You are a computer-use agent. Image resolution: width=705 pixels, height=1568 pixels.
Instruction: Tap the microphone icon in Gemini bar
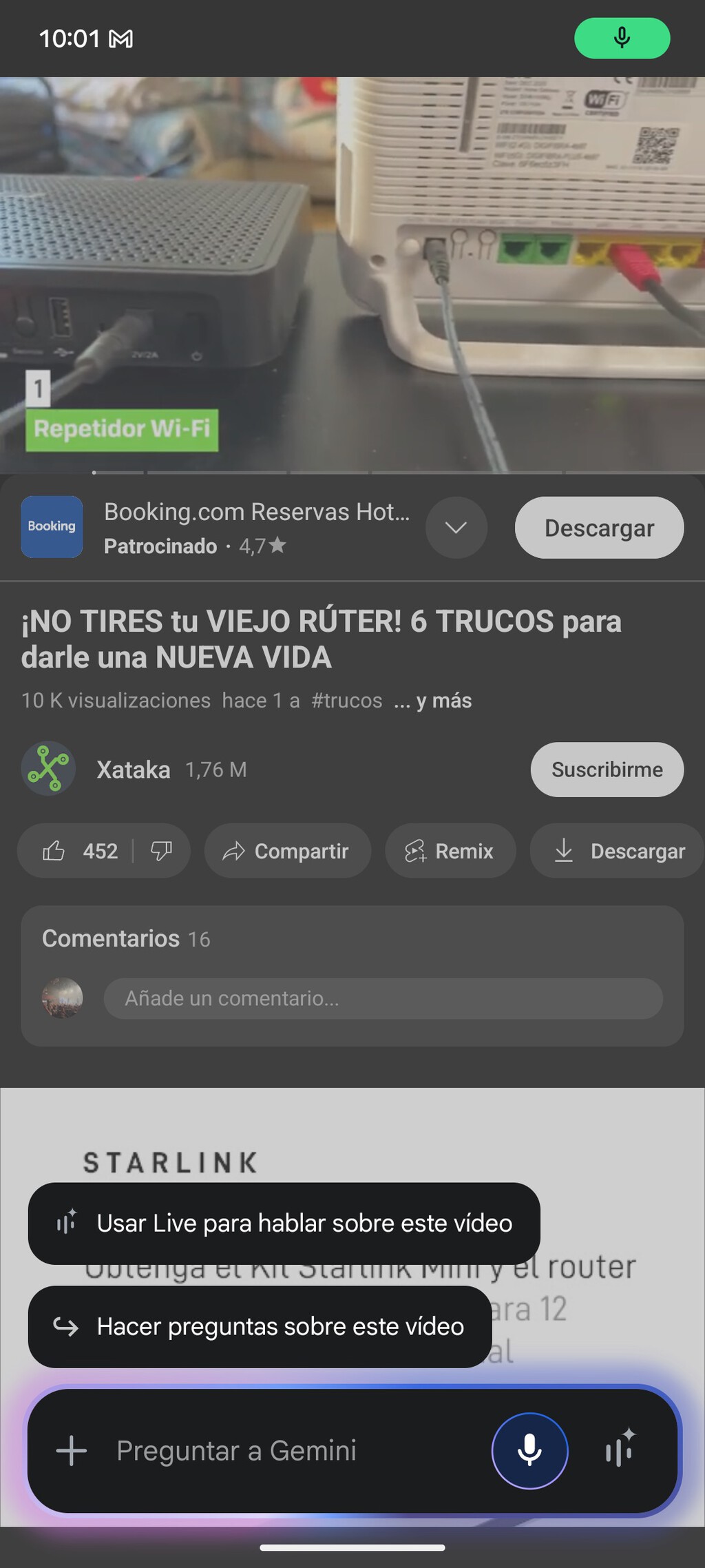coord(529,1450)
